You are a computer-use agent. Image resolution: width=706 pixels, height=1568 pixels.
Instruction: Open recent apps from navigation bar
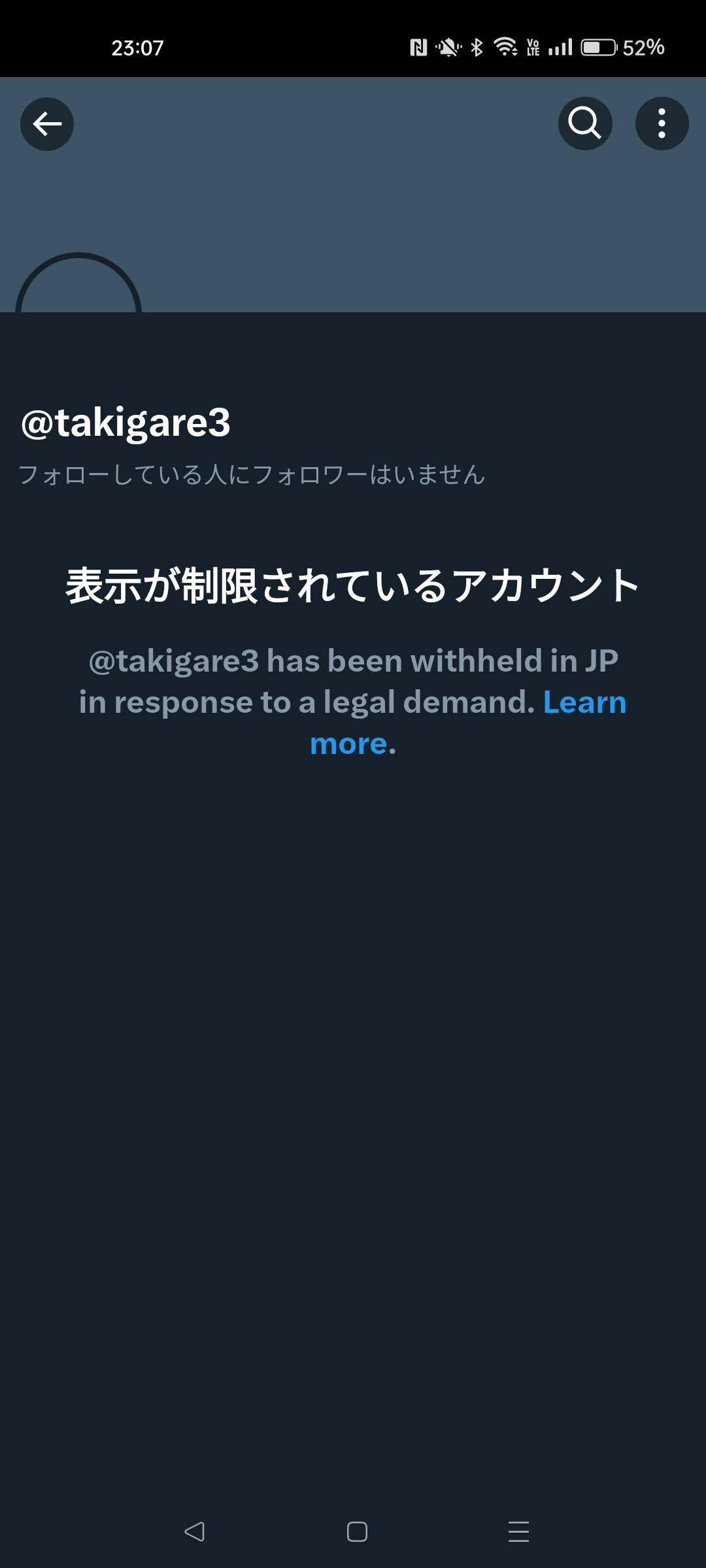click(x=518, y=1531)
